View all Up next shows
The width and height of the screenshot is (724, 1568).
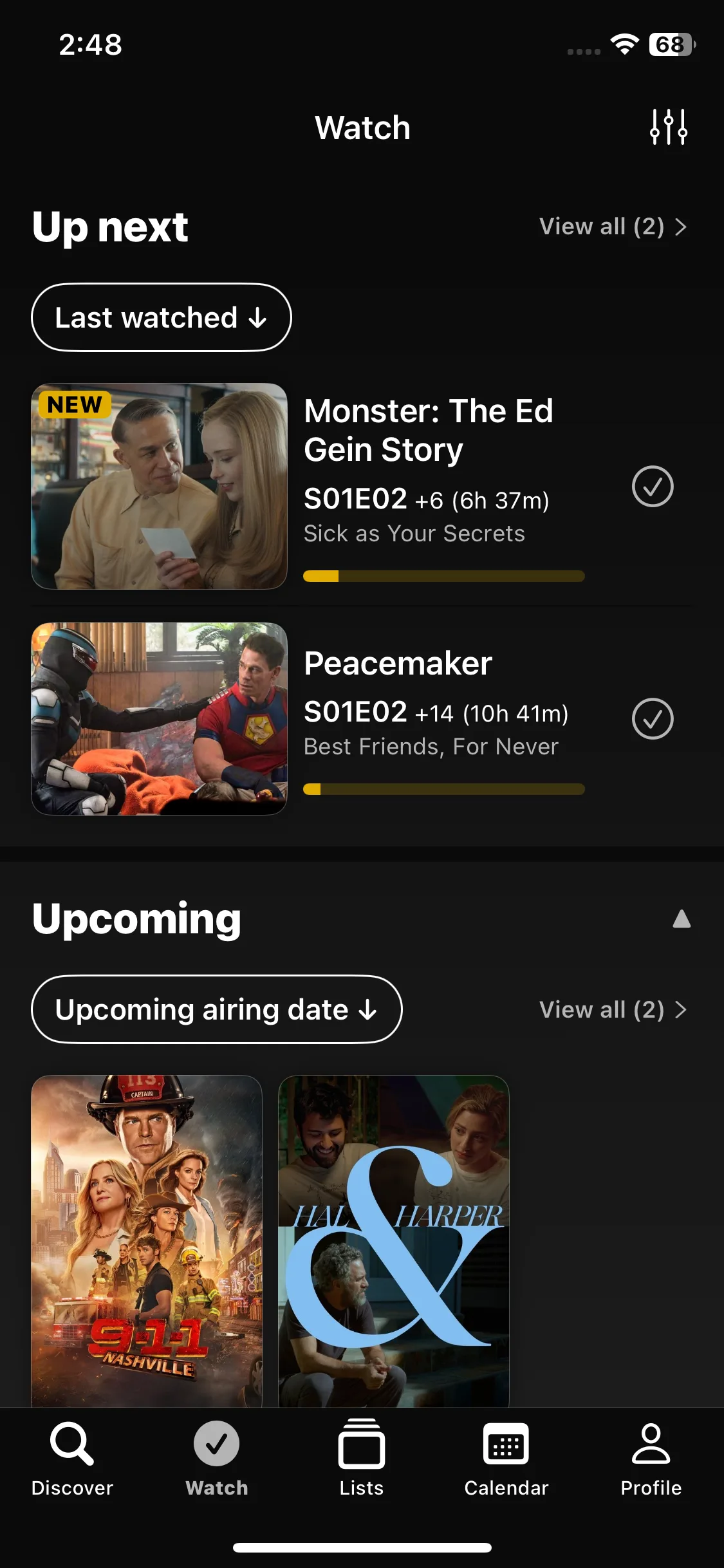pyautogui.click(x=612, y=227)
